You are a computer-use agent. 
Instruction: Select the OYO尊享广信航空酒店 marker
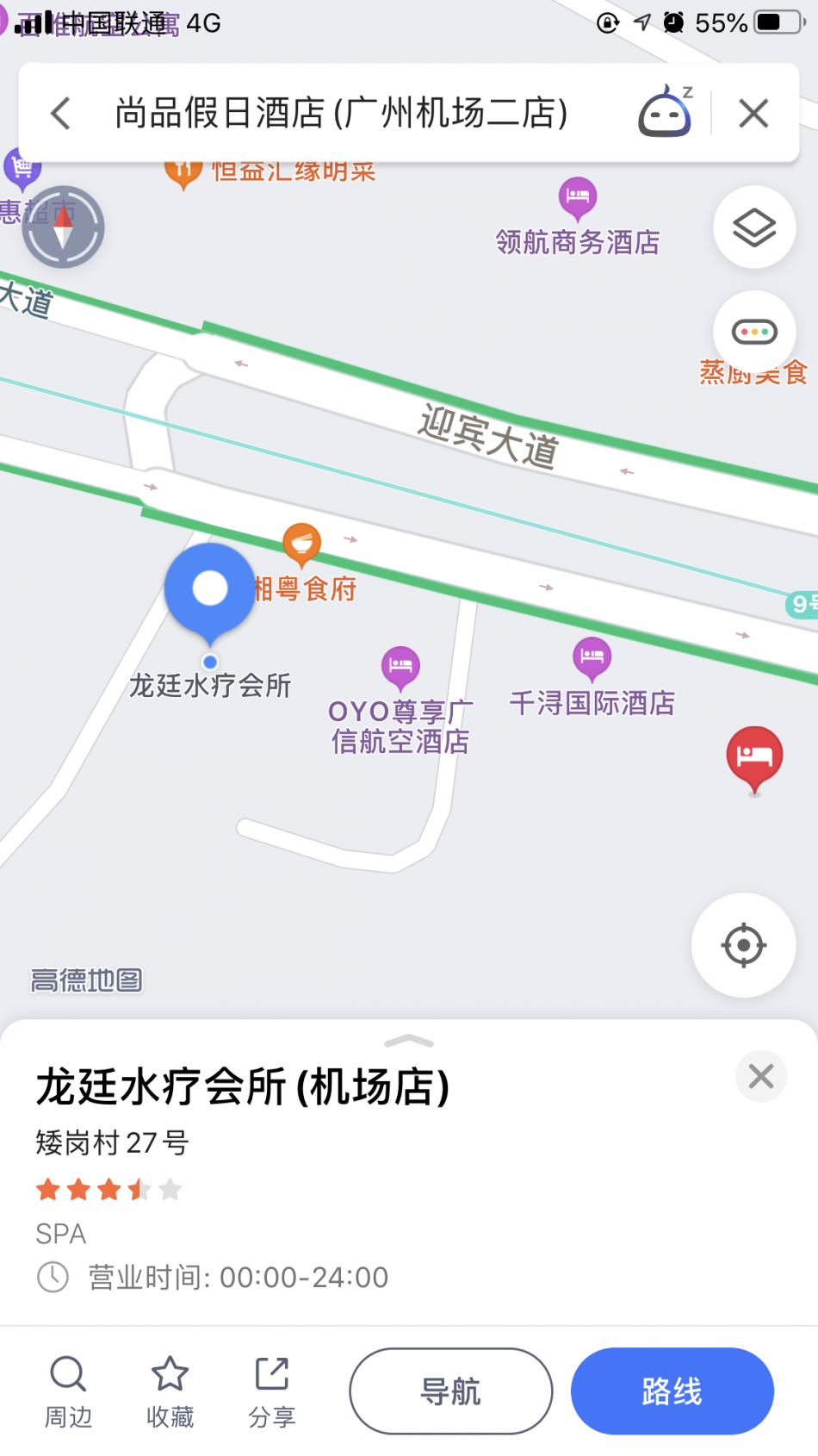point(400,667)
